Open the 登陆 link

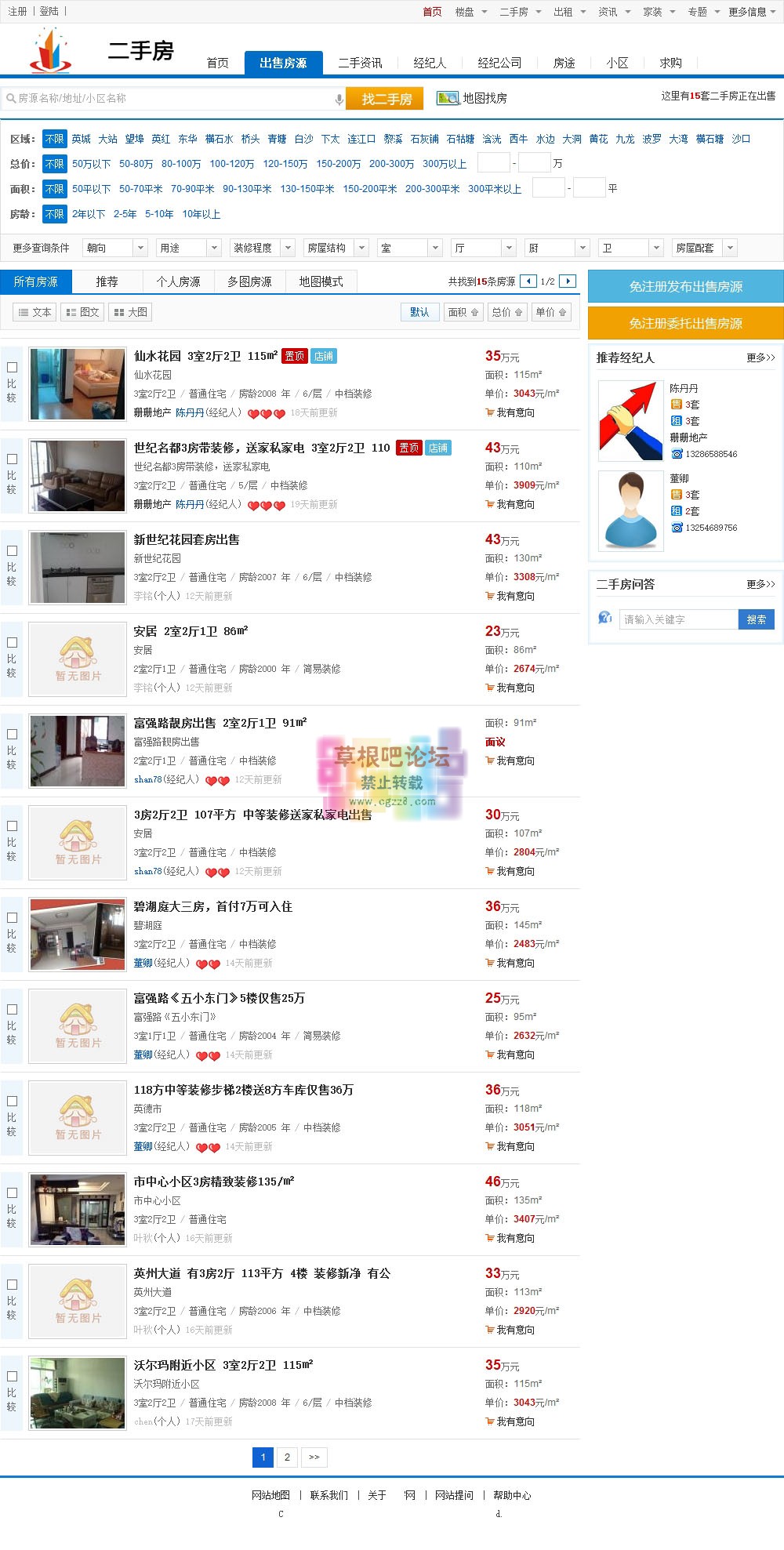(49, 11)
